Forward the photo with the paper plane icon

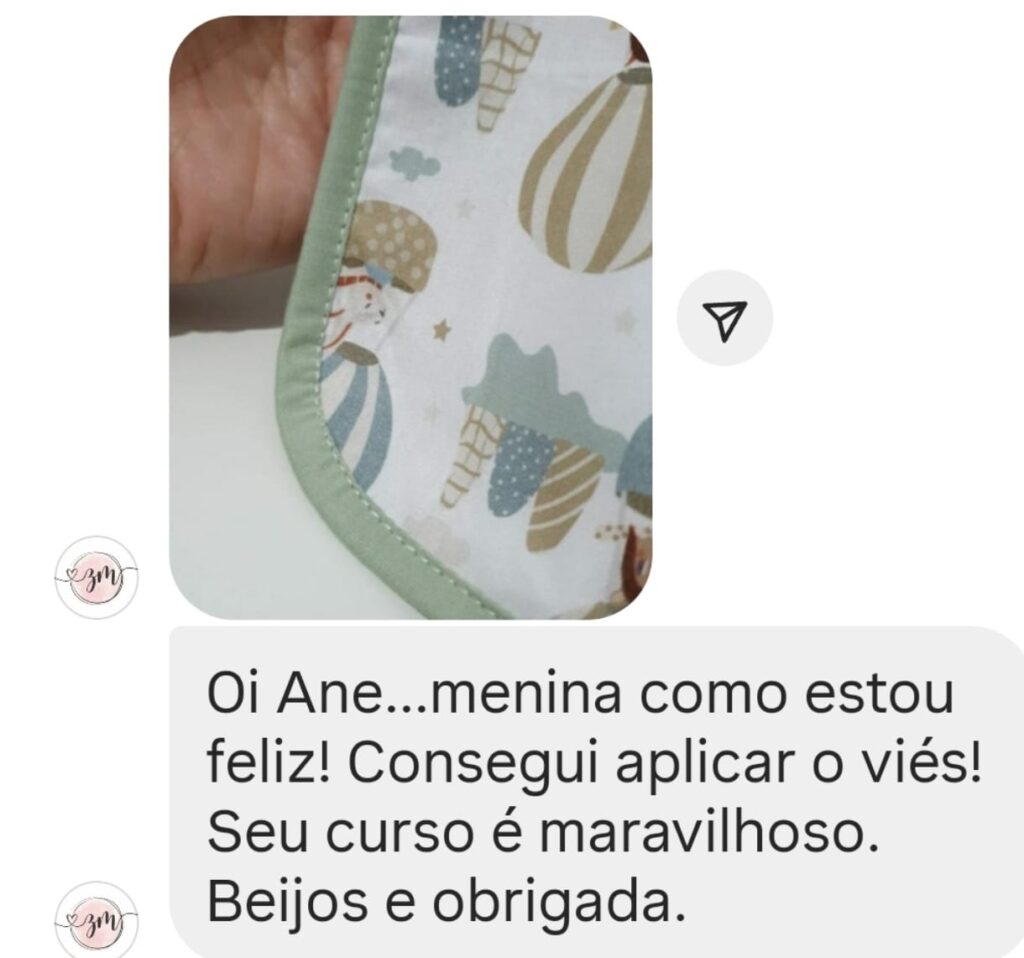(x=724, y=318)
